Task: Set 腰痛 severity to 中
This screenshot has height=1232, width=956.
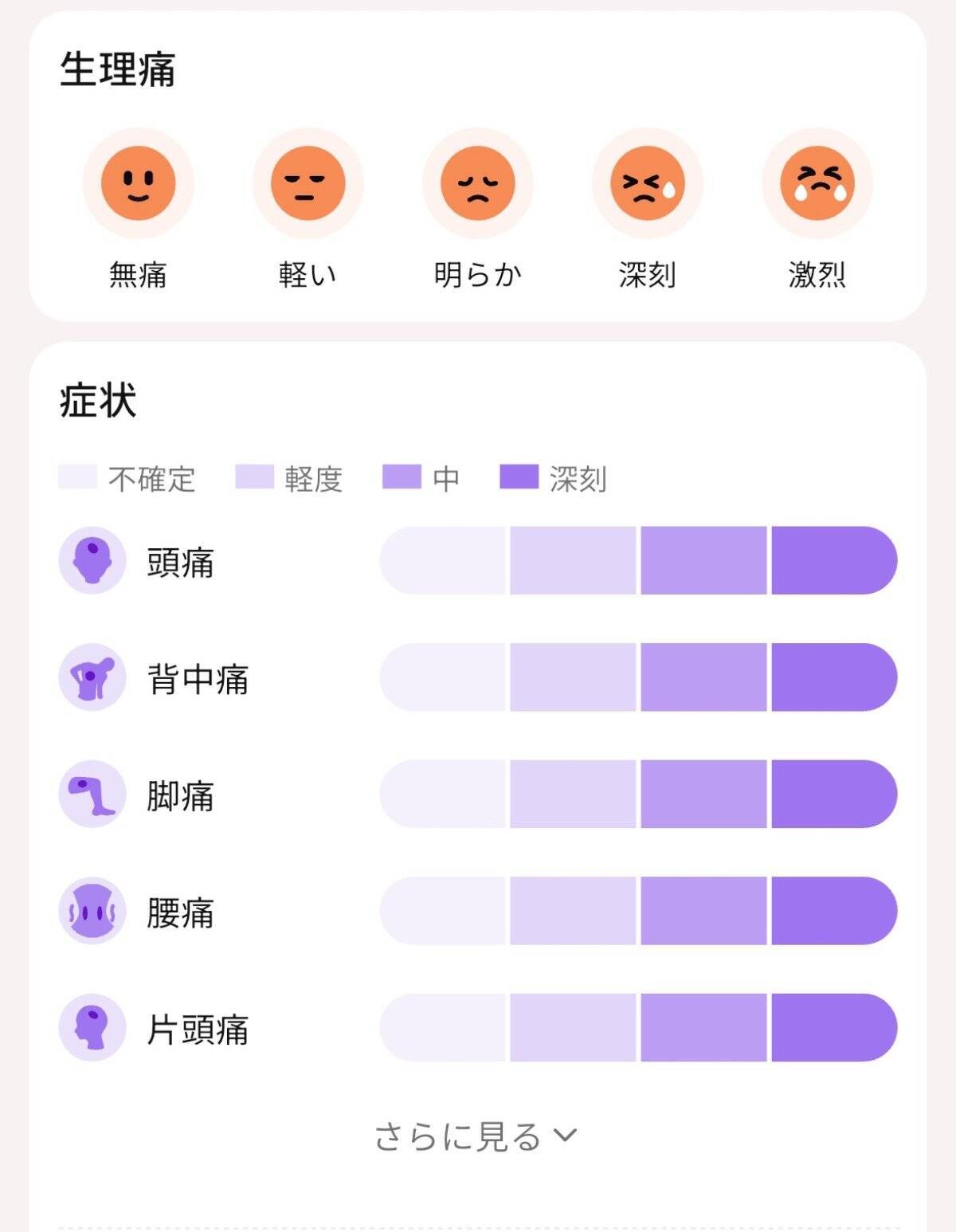Action: (703, 911)
